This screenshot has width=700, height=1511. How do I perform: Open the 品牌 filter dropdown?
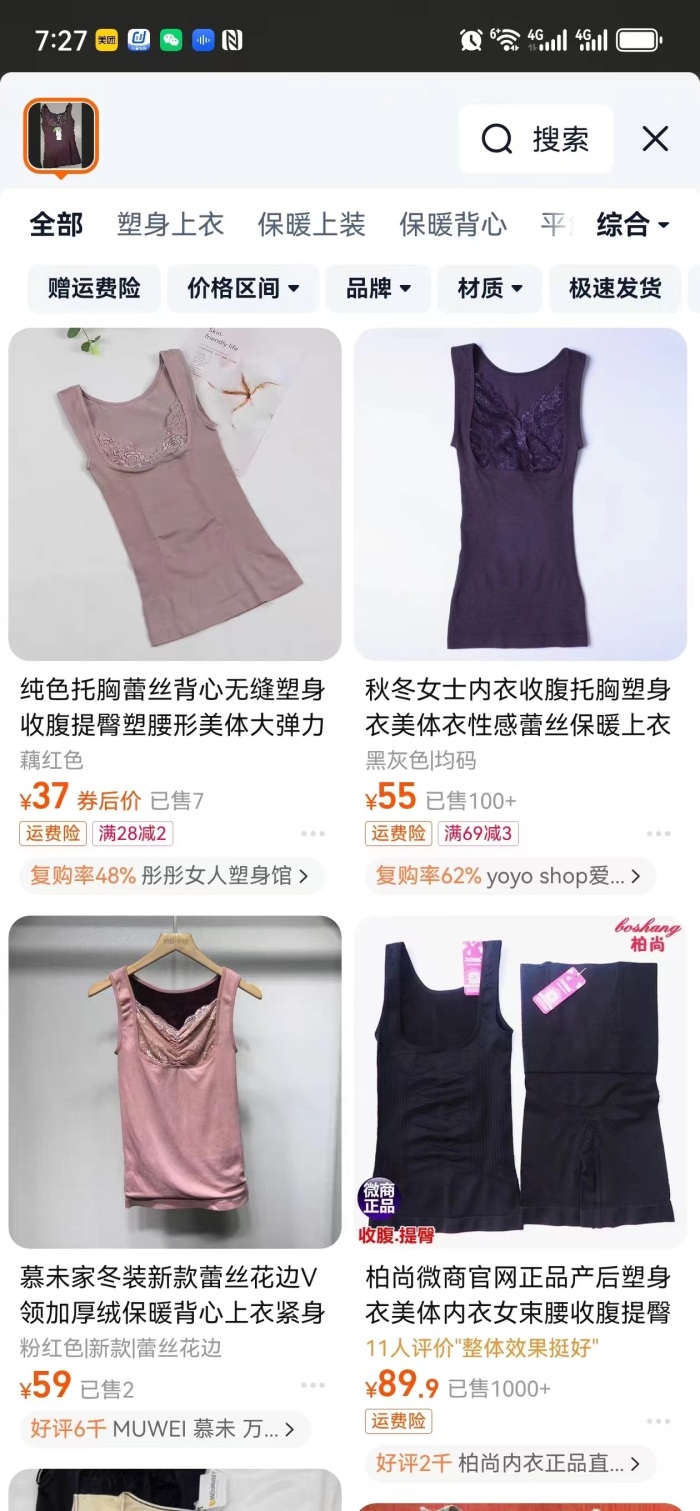378,289
